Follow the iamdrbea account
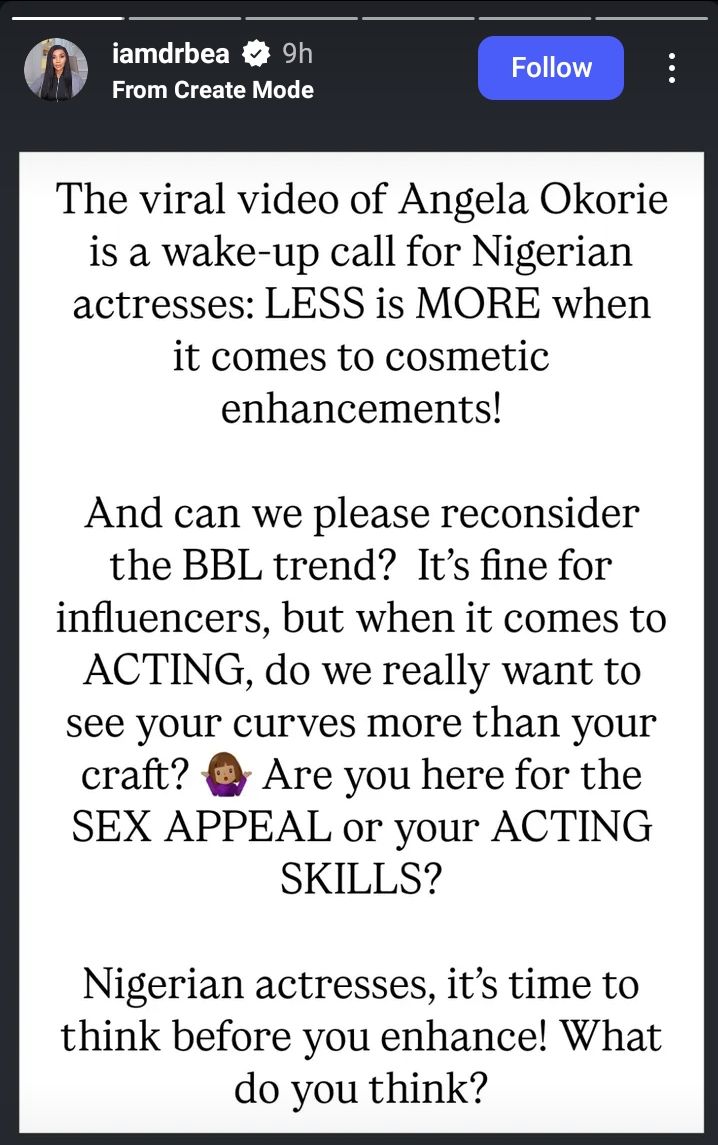718x1145 pixels. (551, 68)
